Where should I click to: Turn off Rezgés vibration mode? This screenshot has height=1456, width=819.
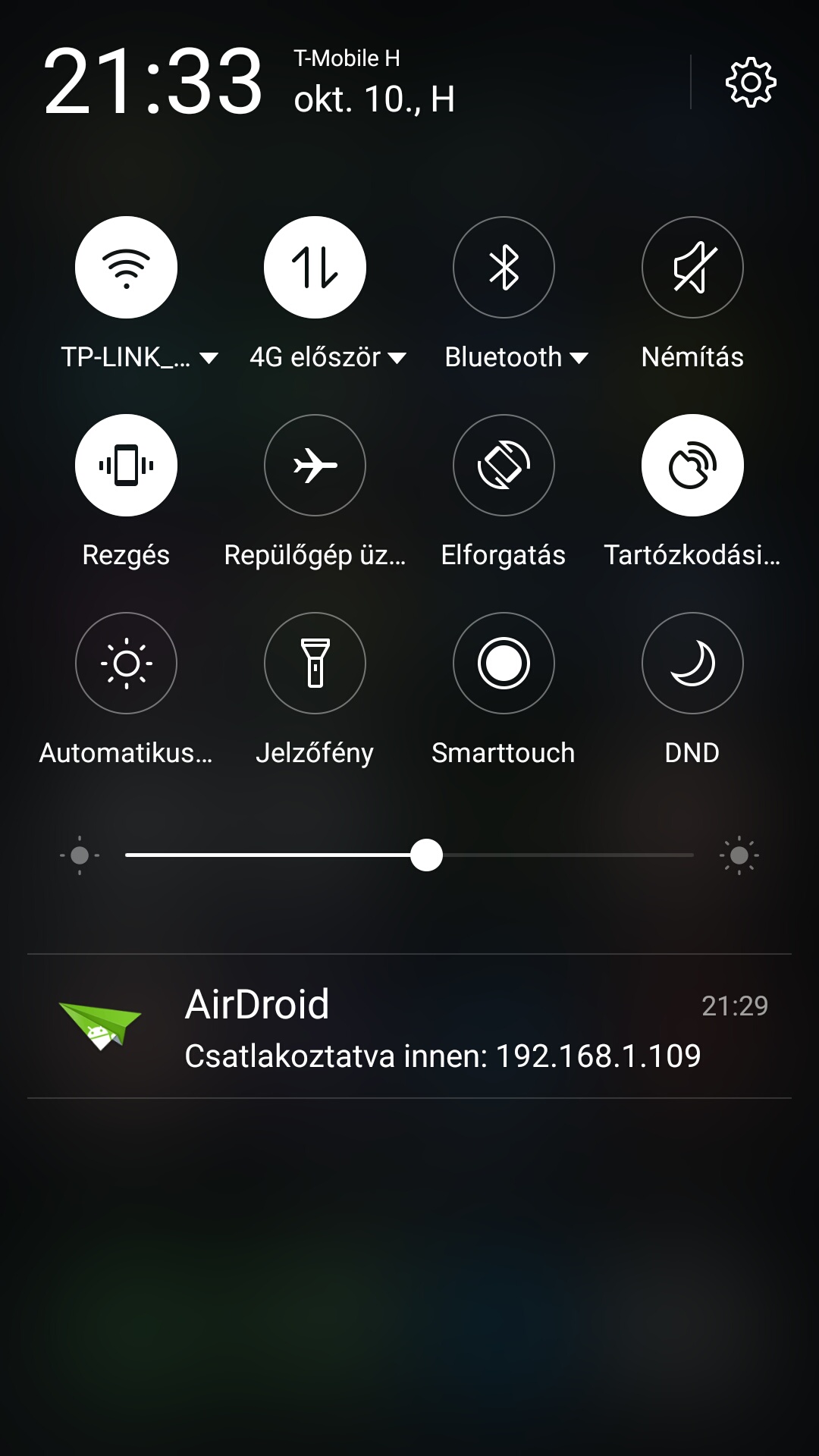(126, 465)
